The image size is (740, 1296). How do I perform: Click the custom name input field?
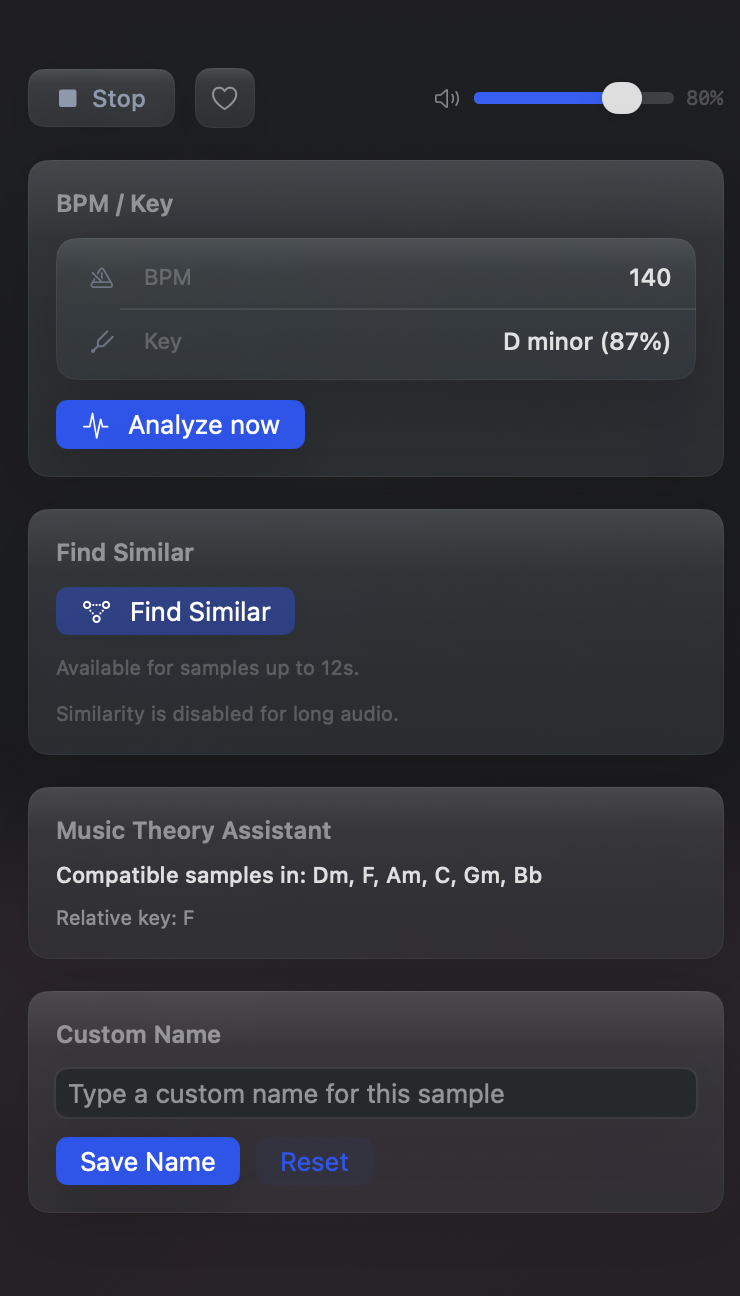click(375, 1093)
